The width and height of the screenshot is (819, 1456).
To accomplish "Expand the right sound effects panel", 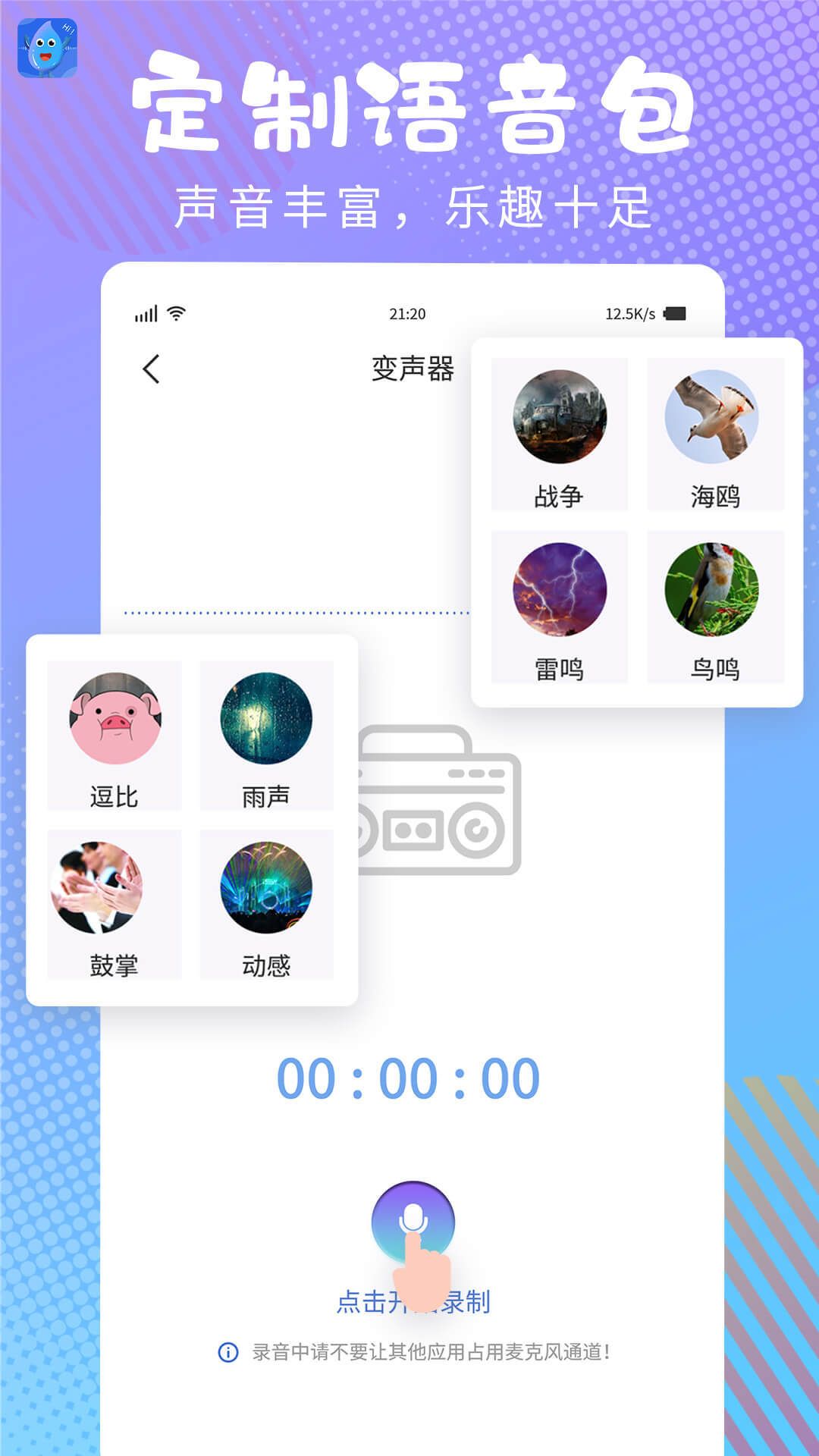I will [637, 523].
